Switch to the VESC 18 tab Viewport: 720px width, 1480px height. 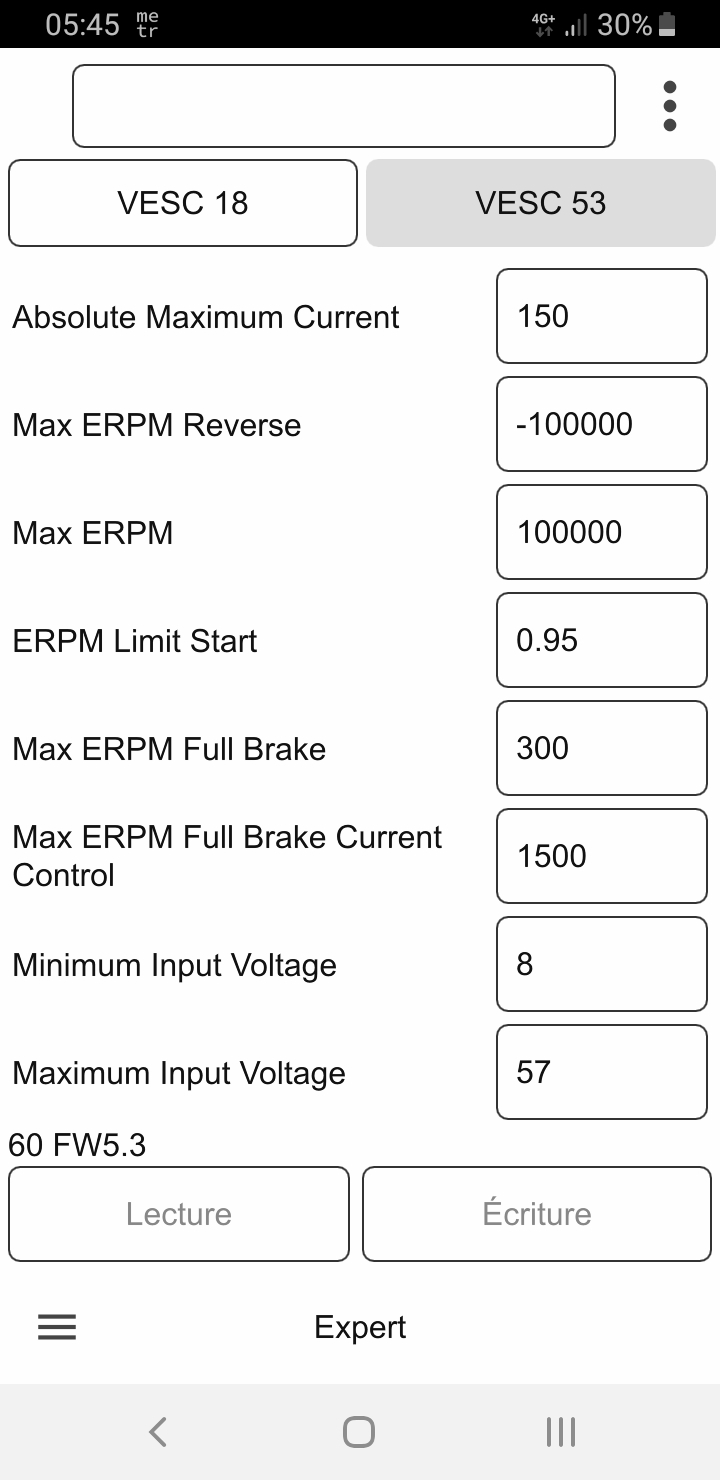[x=183, y=203]
